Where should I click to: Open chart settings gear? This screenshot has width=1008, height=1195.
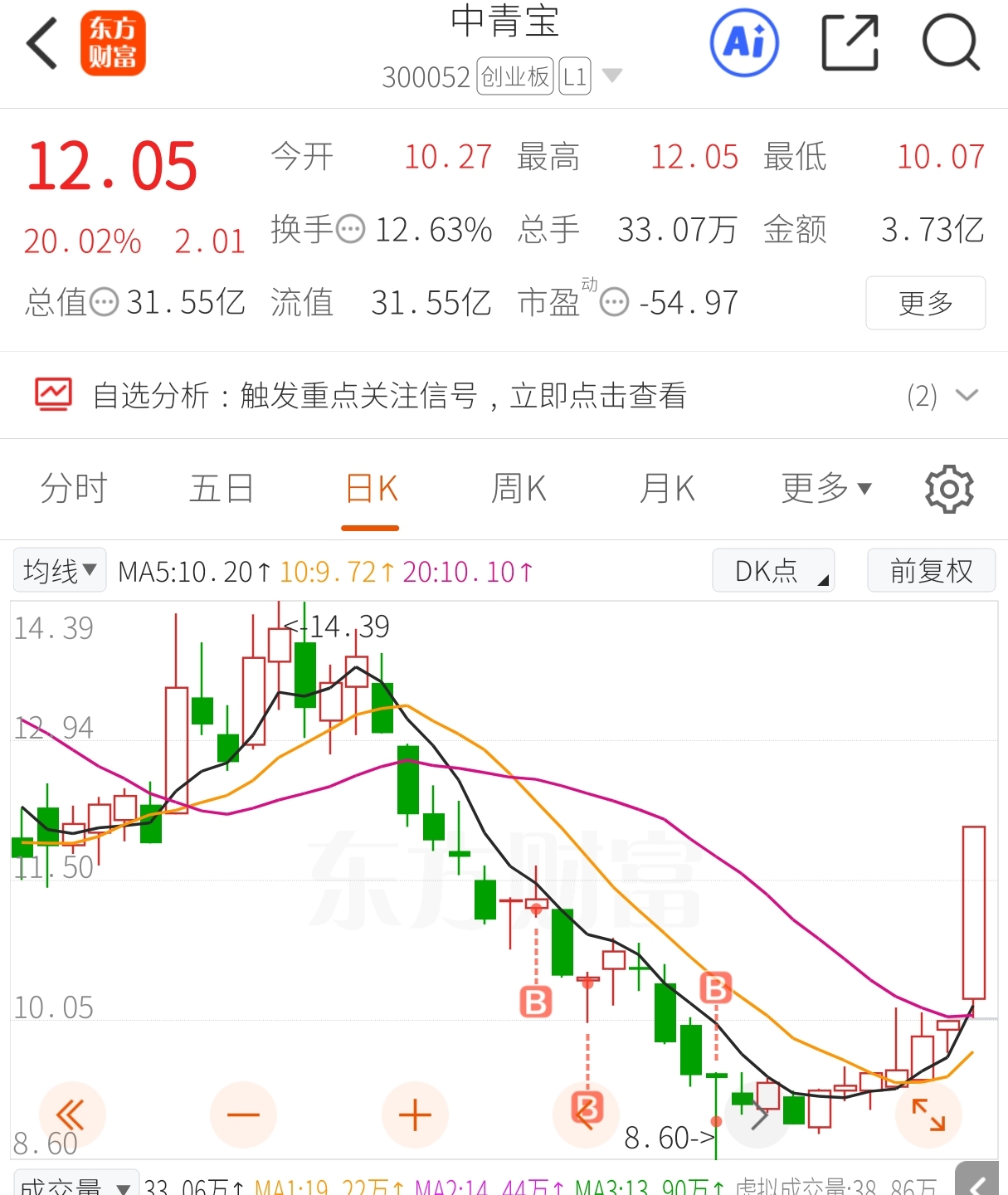point(949,489)
